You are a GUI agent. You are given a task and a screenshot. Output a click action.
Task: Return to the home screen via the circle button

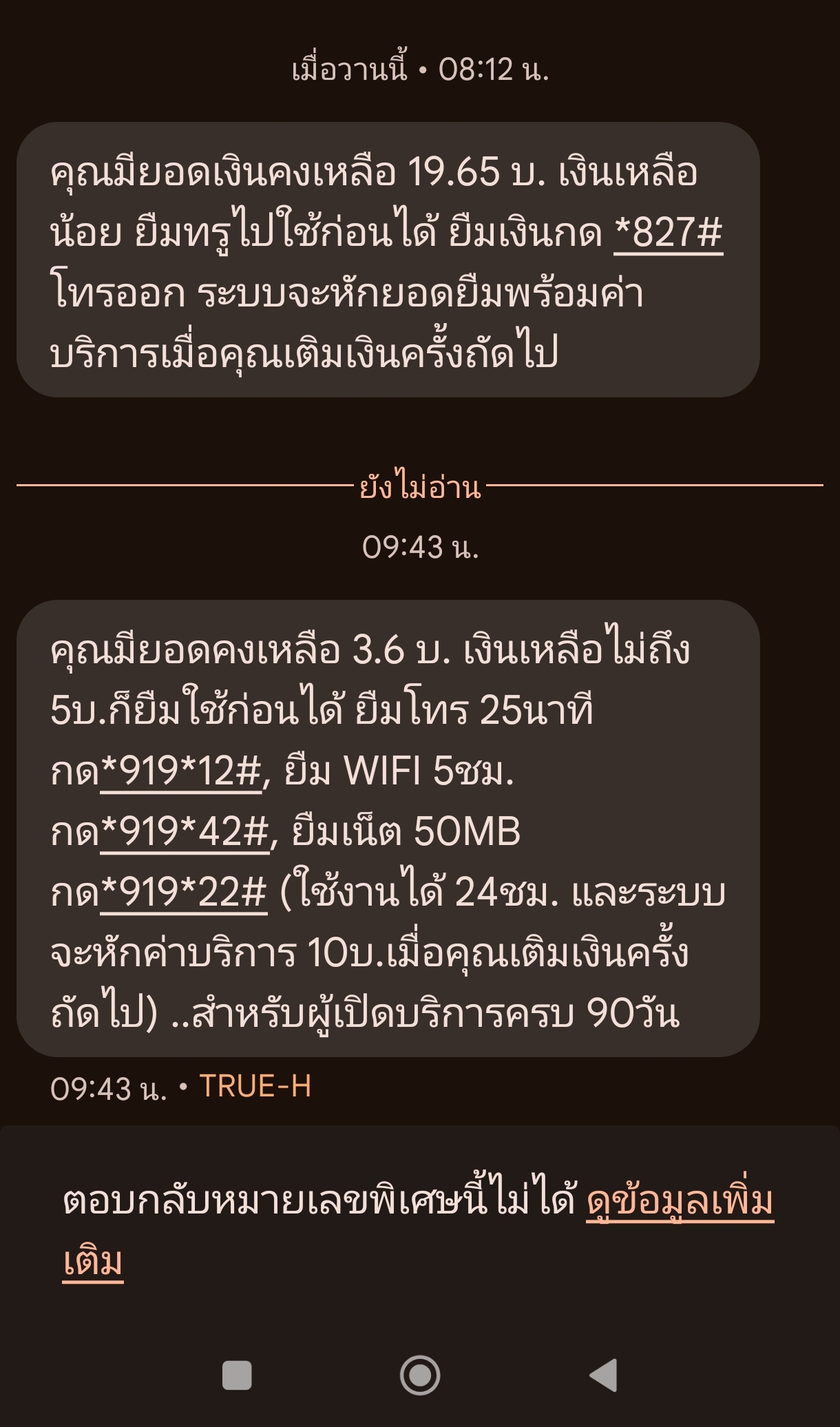click(420, 1375)
